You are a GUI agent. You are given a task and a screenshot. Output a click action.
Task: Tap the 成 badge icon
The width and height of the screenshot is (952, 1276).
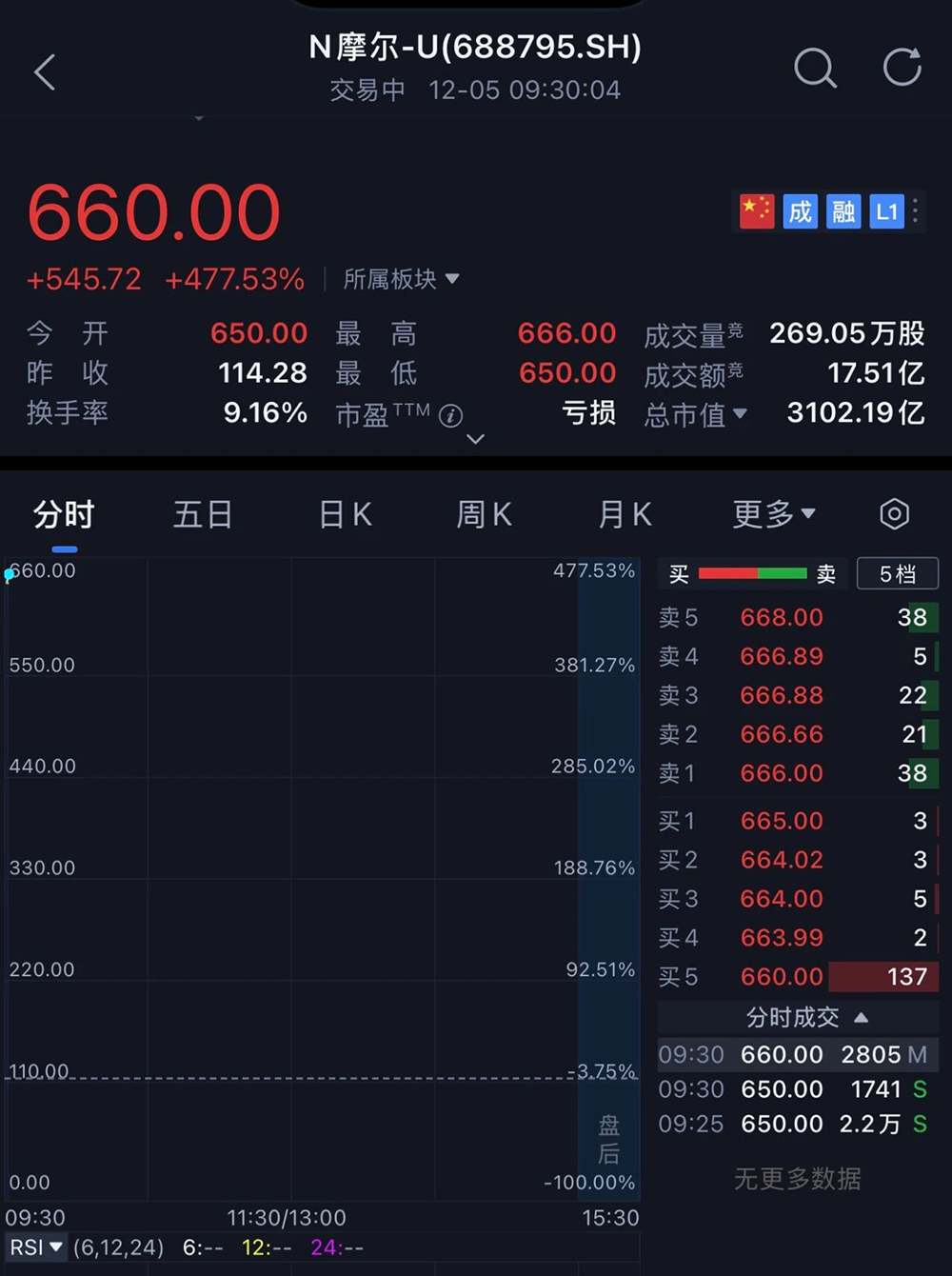[x=800, y=211]
